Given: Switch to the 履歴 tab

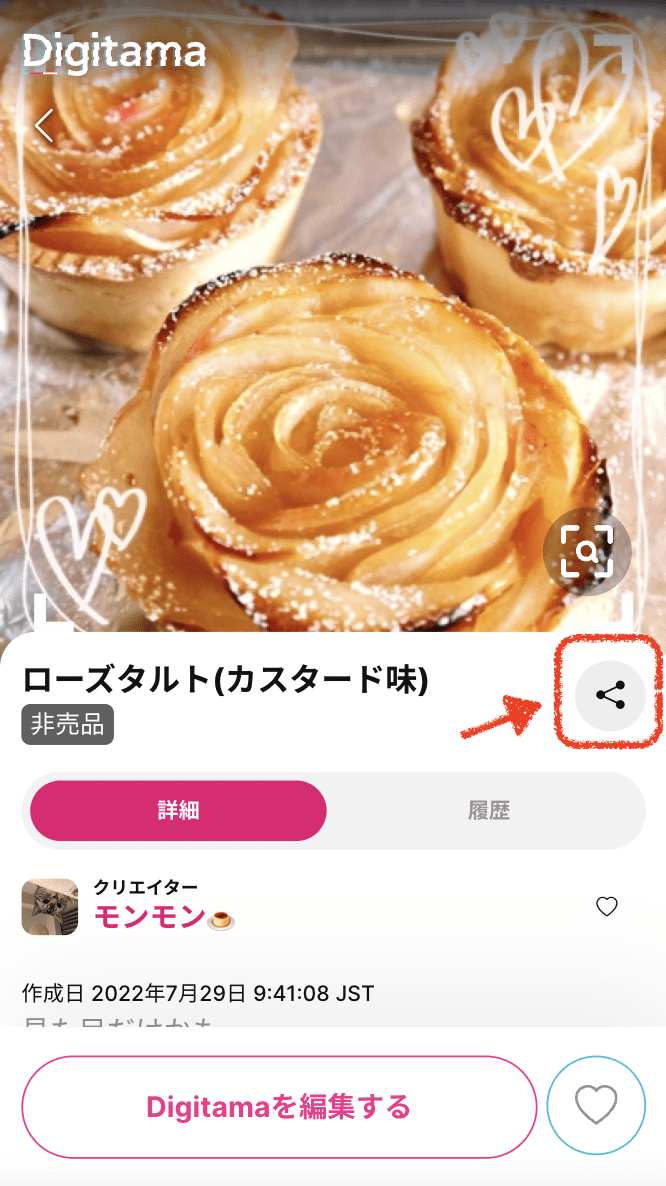Looking at the screenshot, I should click(x=488, y=811).
